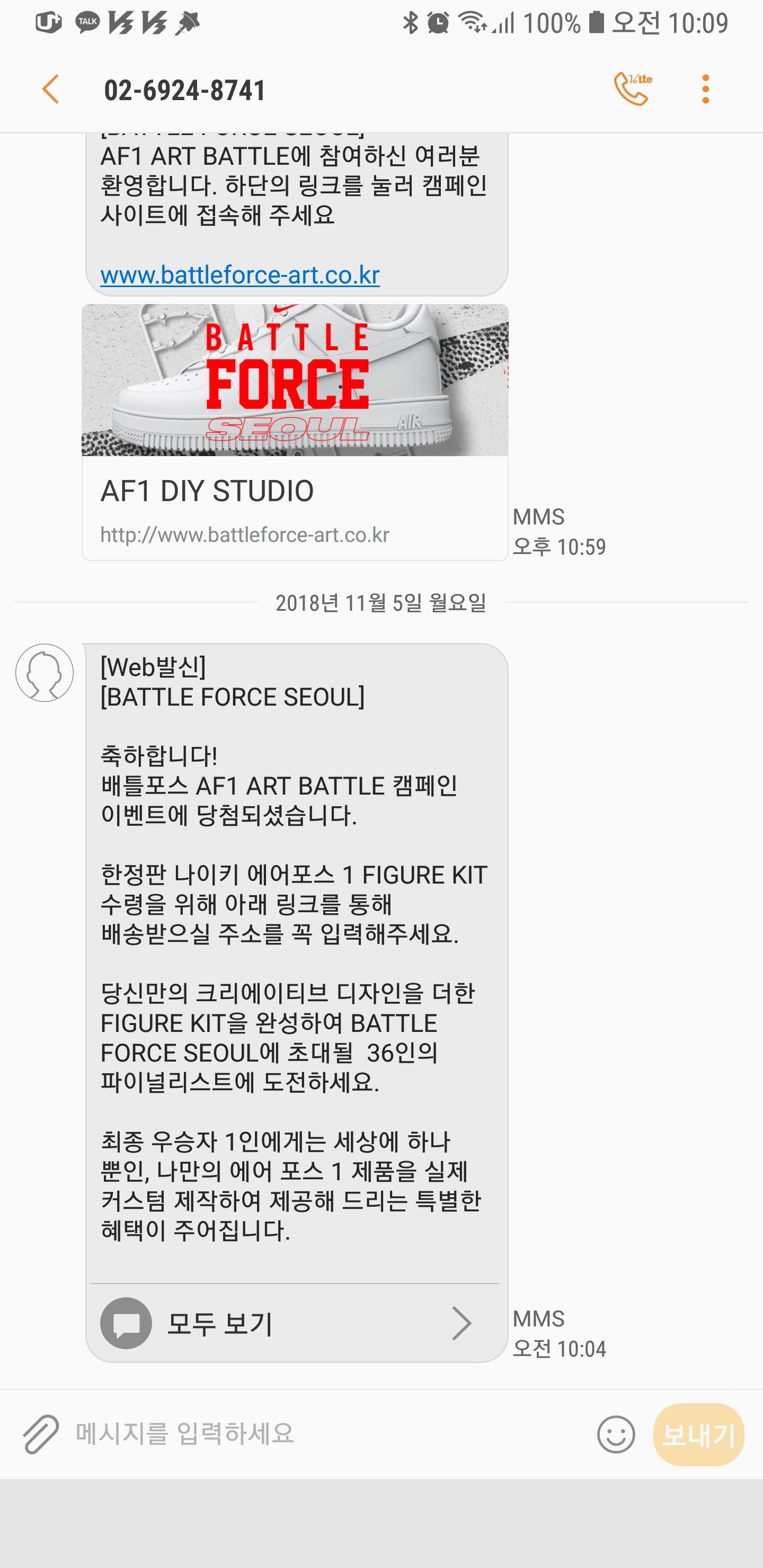View the sender's contact avatar
Viewport: 763px width, 1568px height.
click(x=45, y=673)
